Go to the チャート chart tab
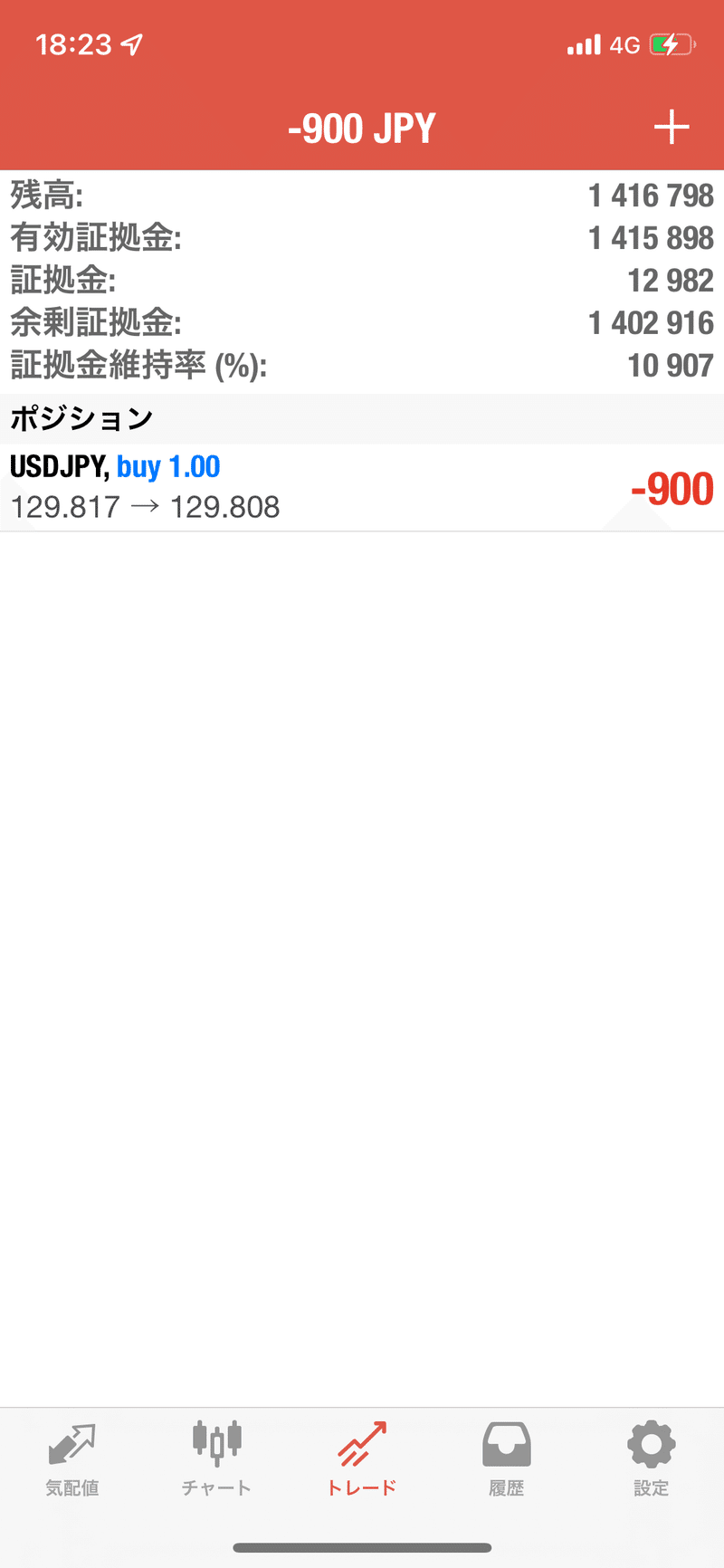The width and height of the screenshot is (724, 1568). 216,1458
